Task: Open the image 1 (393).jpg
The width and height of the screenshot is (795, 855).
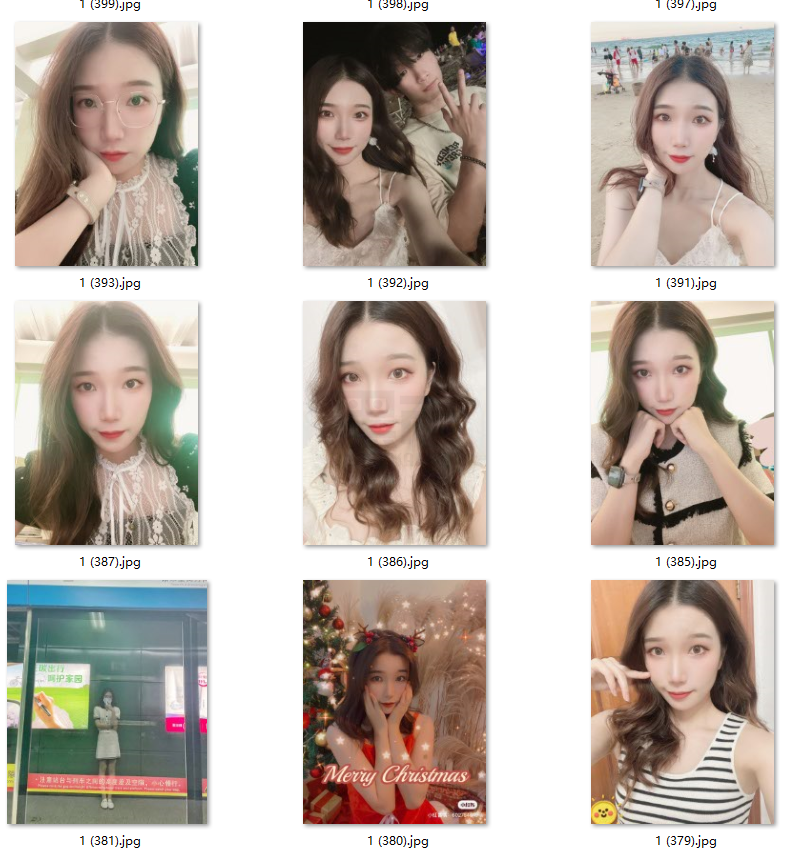Action: [106, 144]
